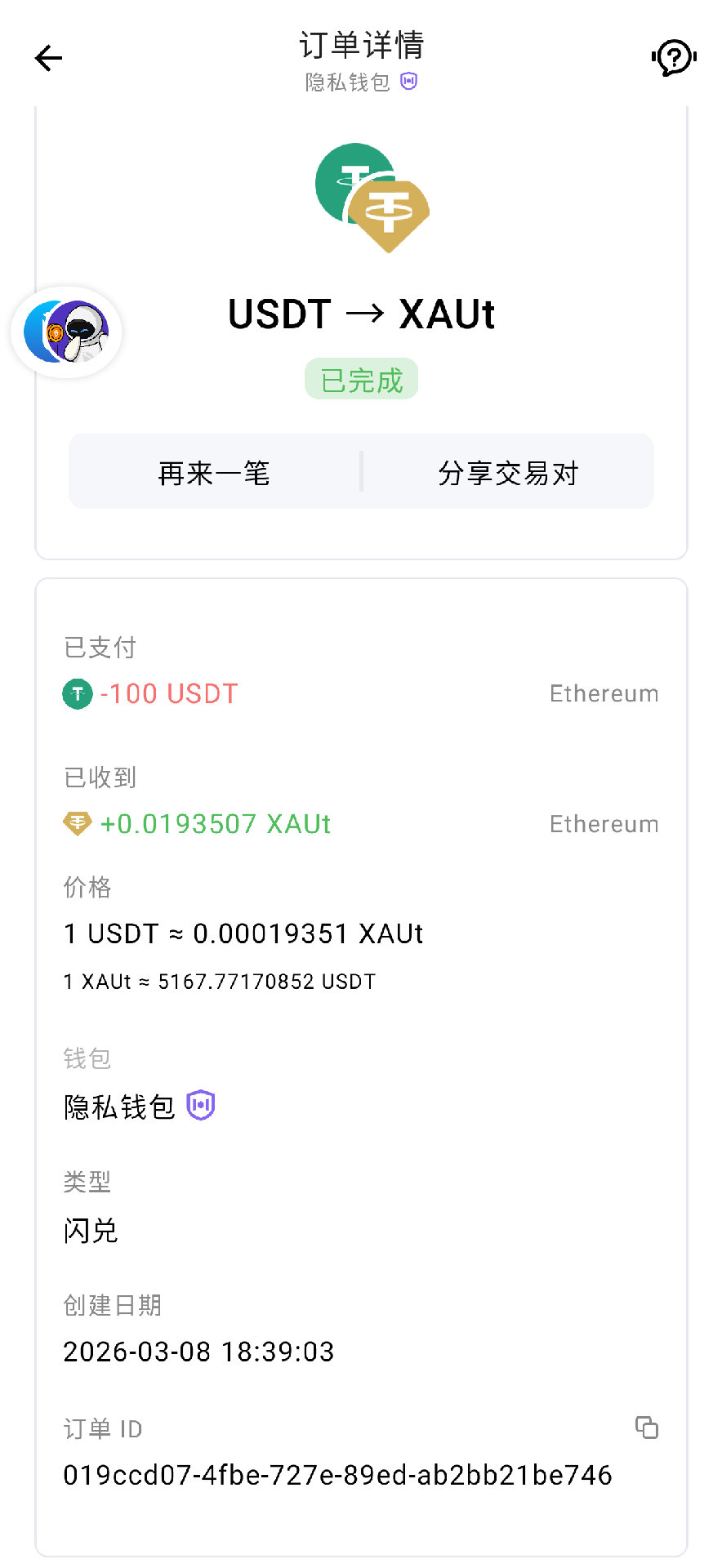Go back using the top-left arrow
The height and width of the screenshot is (1568, 722).
pos(49,58)
